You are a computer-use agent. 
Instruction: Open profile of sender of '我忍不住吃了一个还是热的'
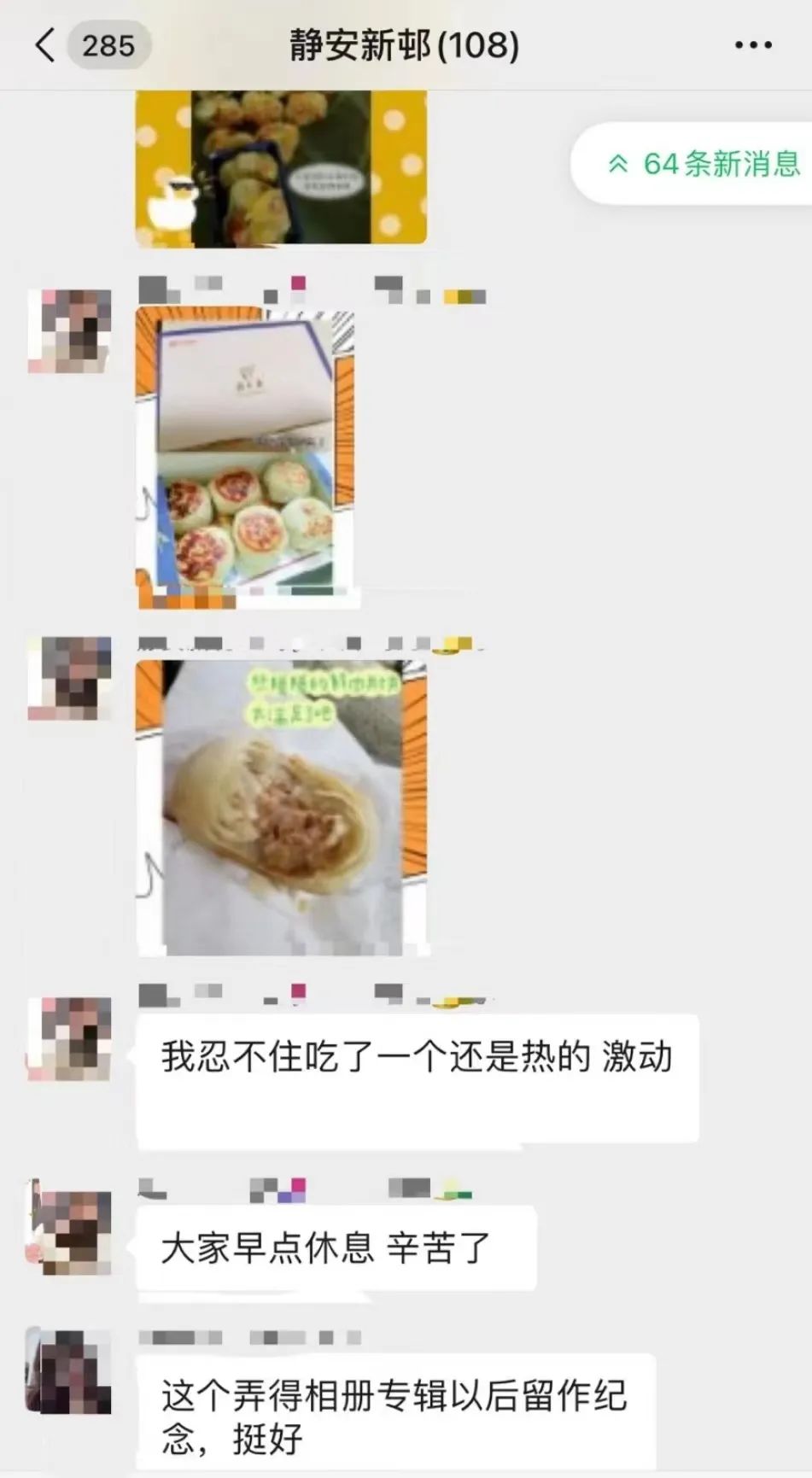(70, 1038)
